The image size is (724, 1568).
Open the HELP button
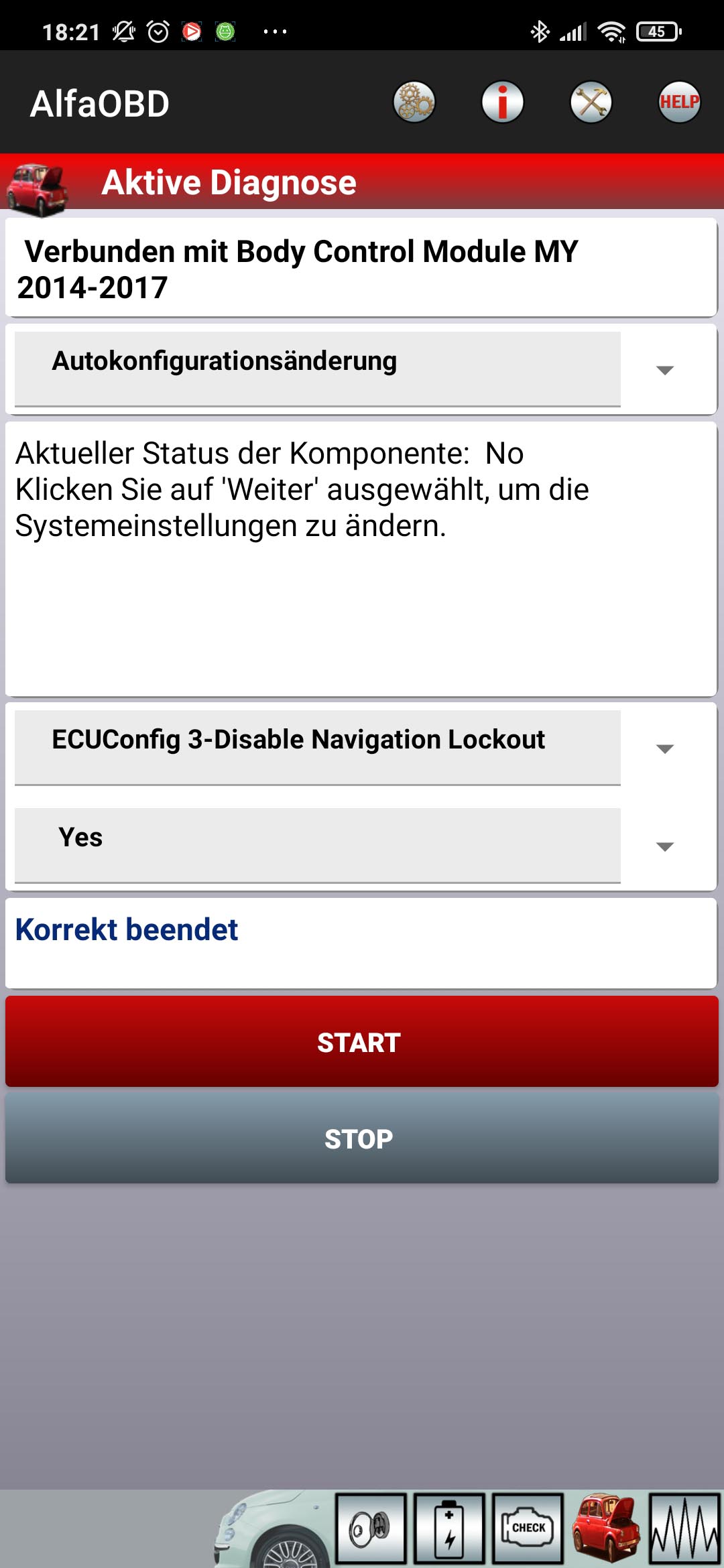(679, 103)
